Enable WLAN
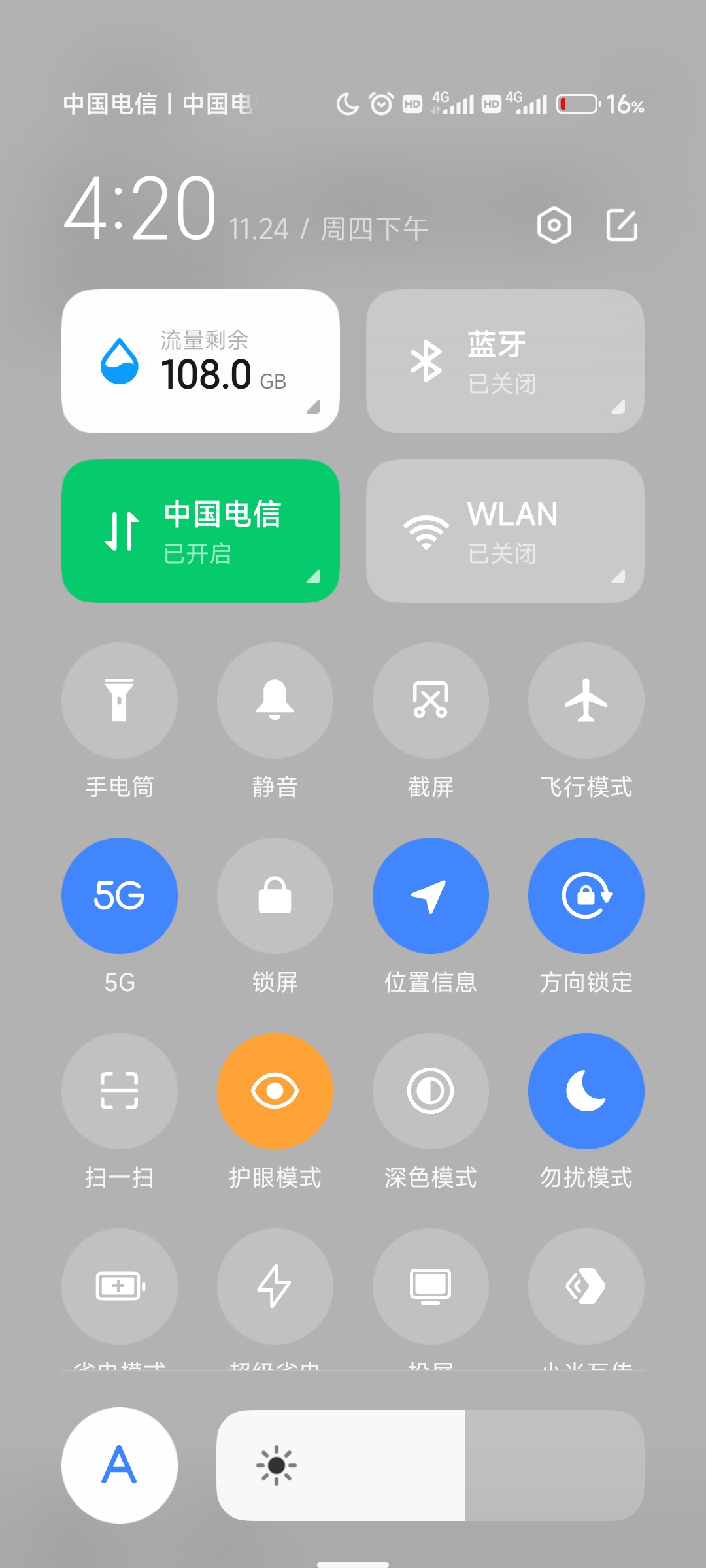The height and width of the screenshot is (1568, 706). click(x=505, y=531)
